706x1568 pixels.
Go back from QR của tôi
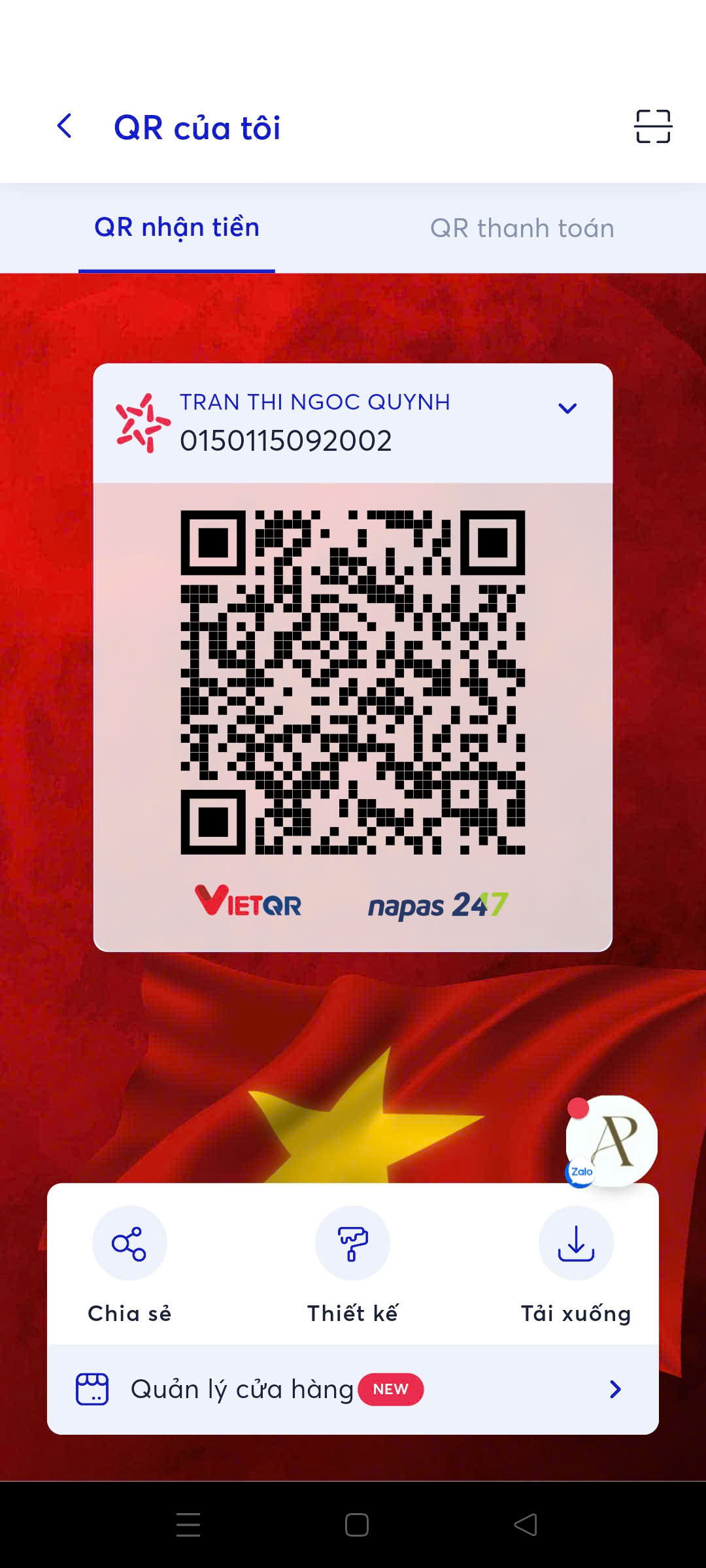(65, 126)
